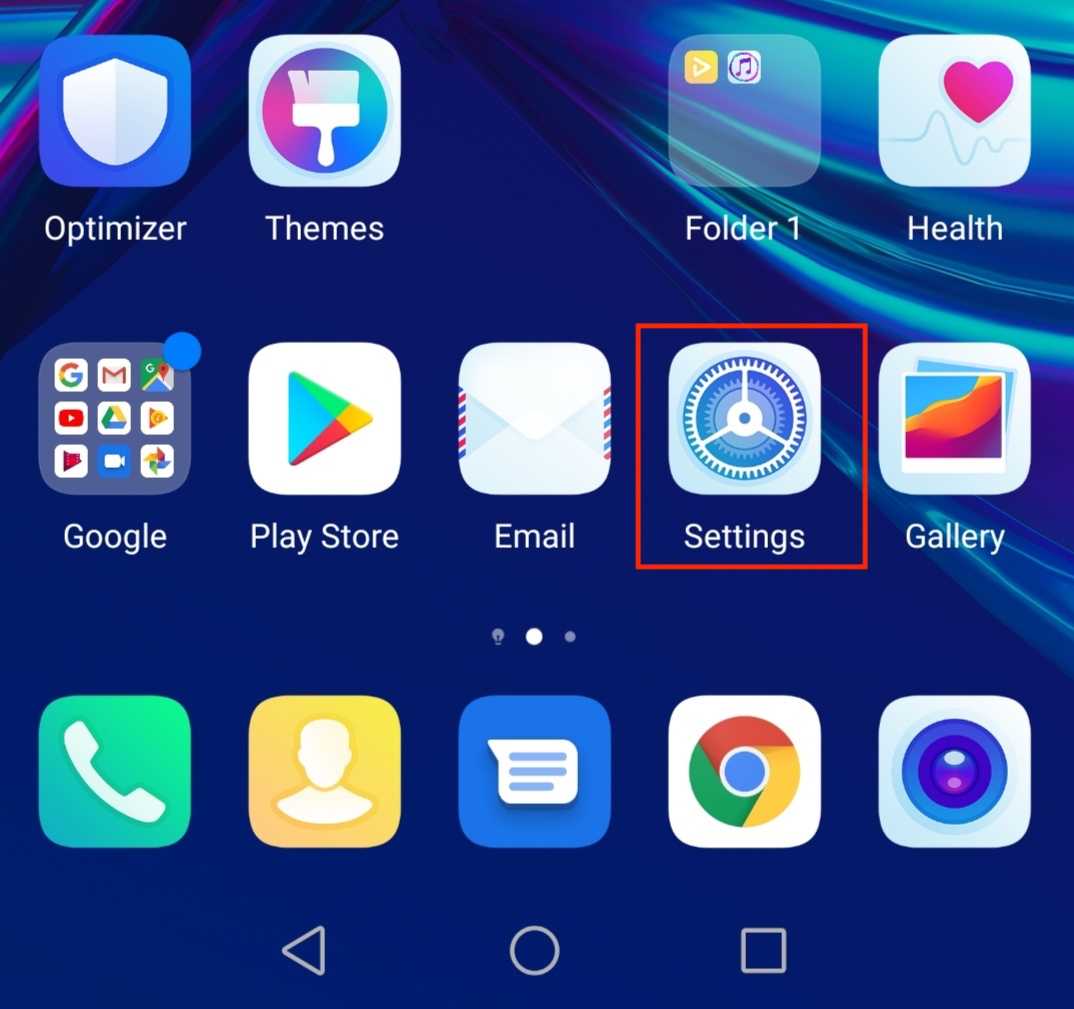Open the Gallery app

point(954,419)
